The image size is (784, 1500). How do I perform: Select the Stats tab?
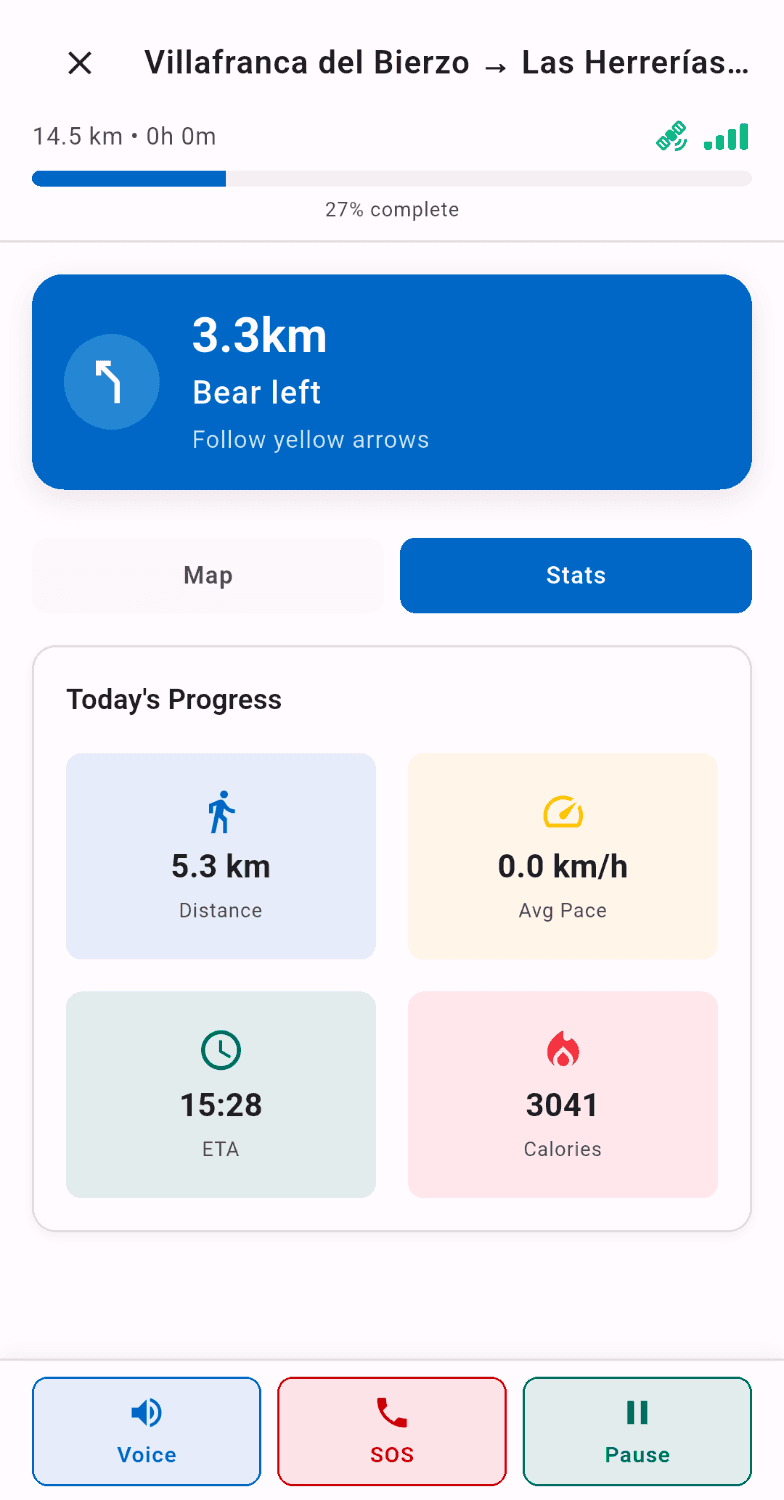tap(575, 575)
